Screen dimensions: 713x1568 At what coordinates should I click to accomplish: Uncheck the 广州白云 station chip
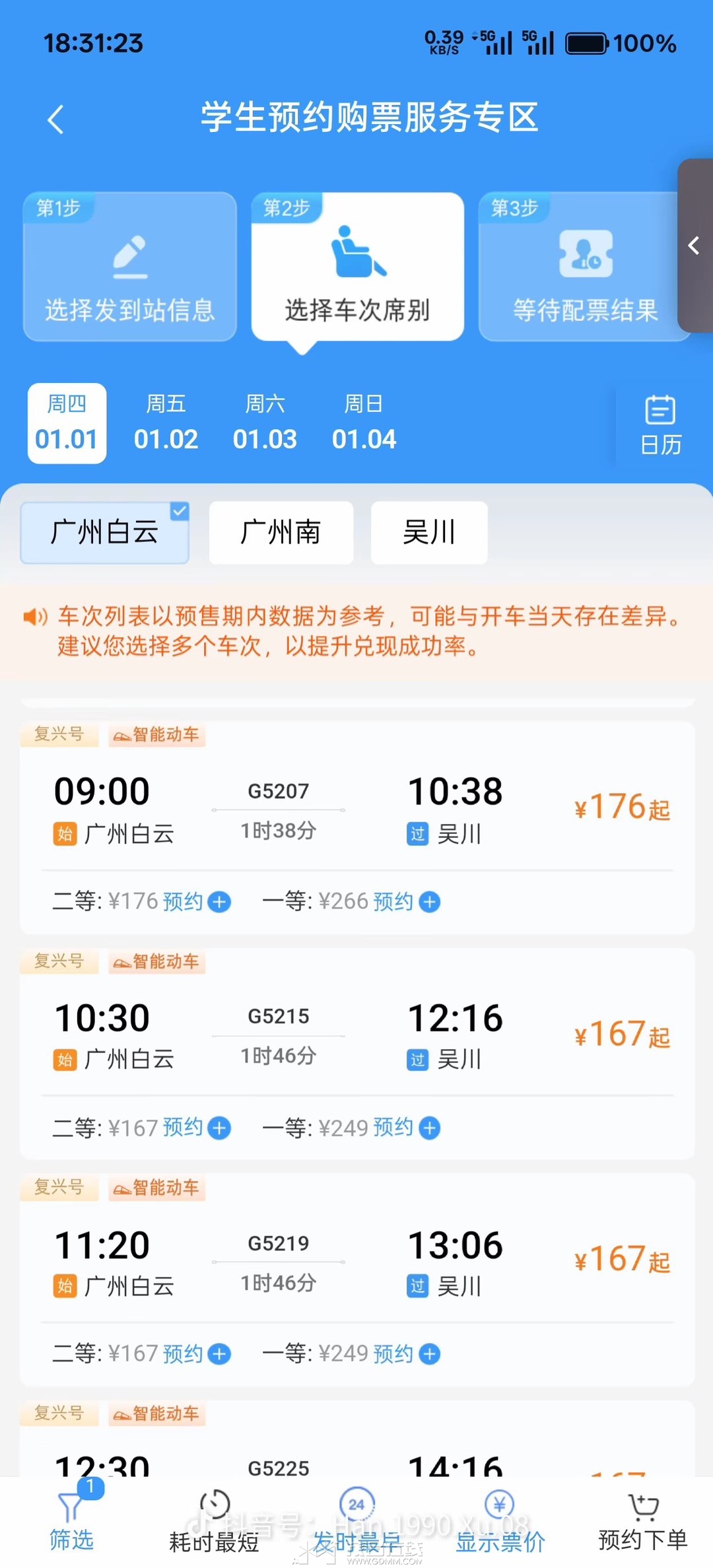point(104,532)
